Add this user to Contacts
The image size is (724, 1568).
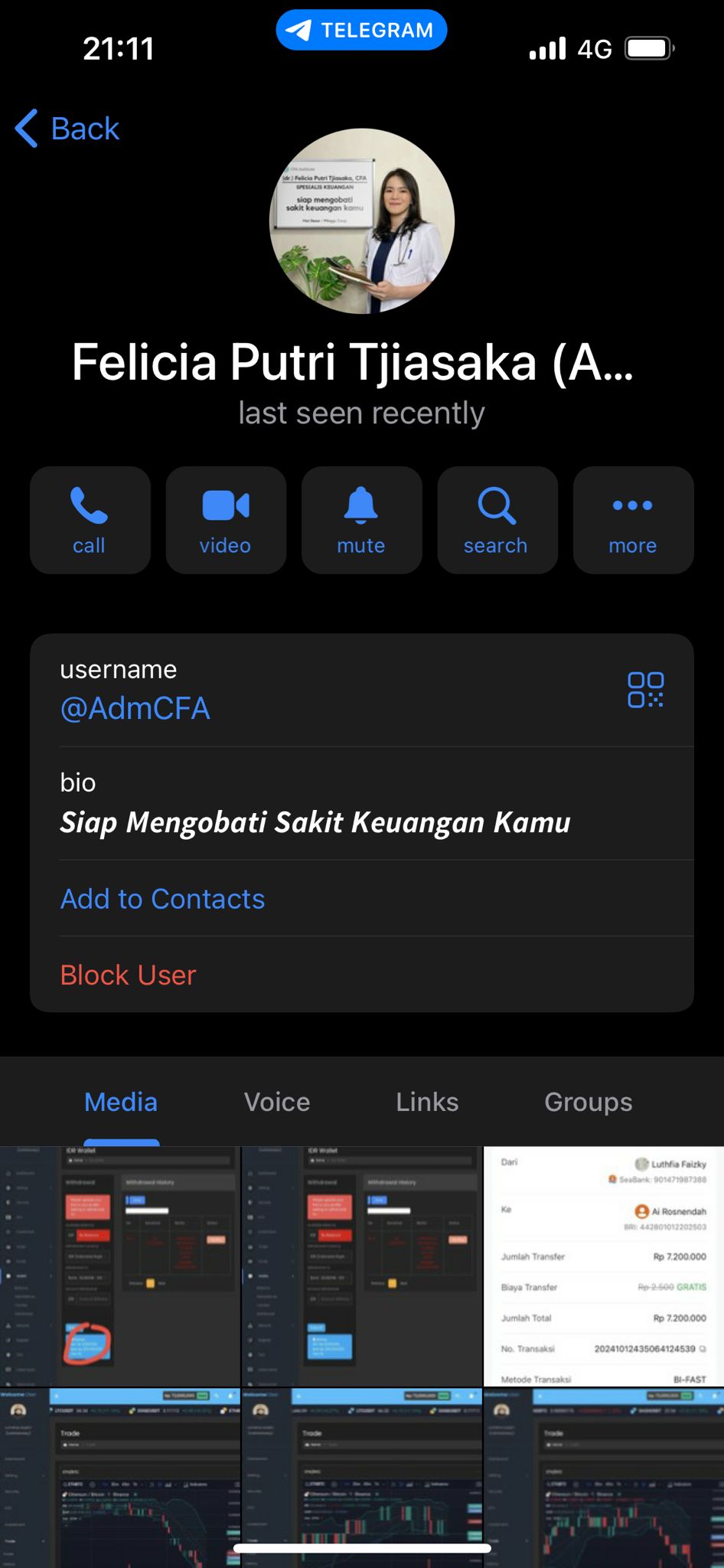162,899
